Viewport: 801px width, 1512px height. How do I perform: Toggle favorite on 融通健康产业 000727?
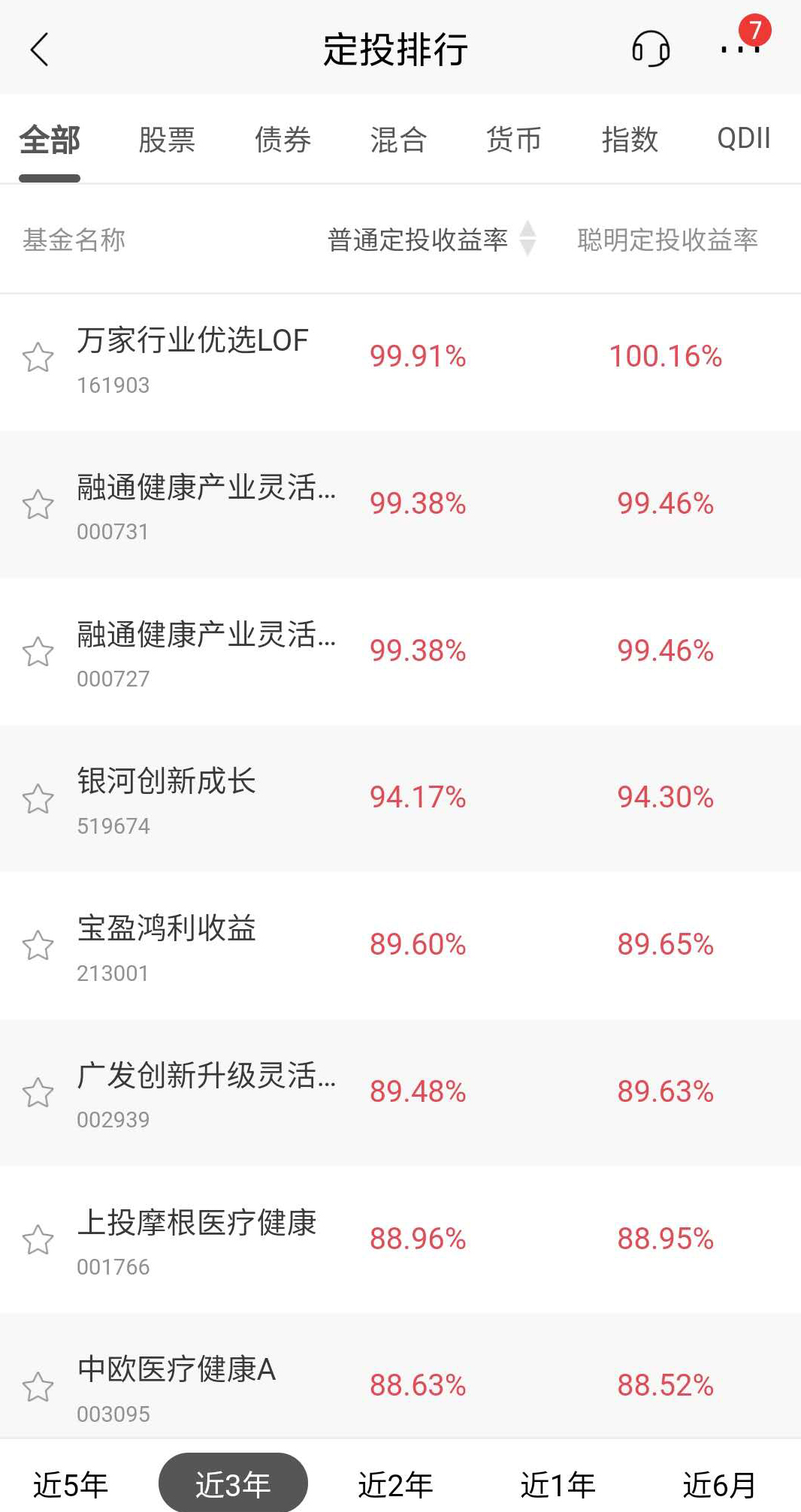(39, 653)
